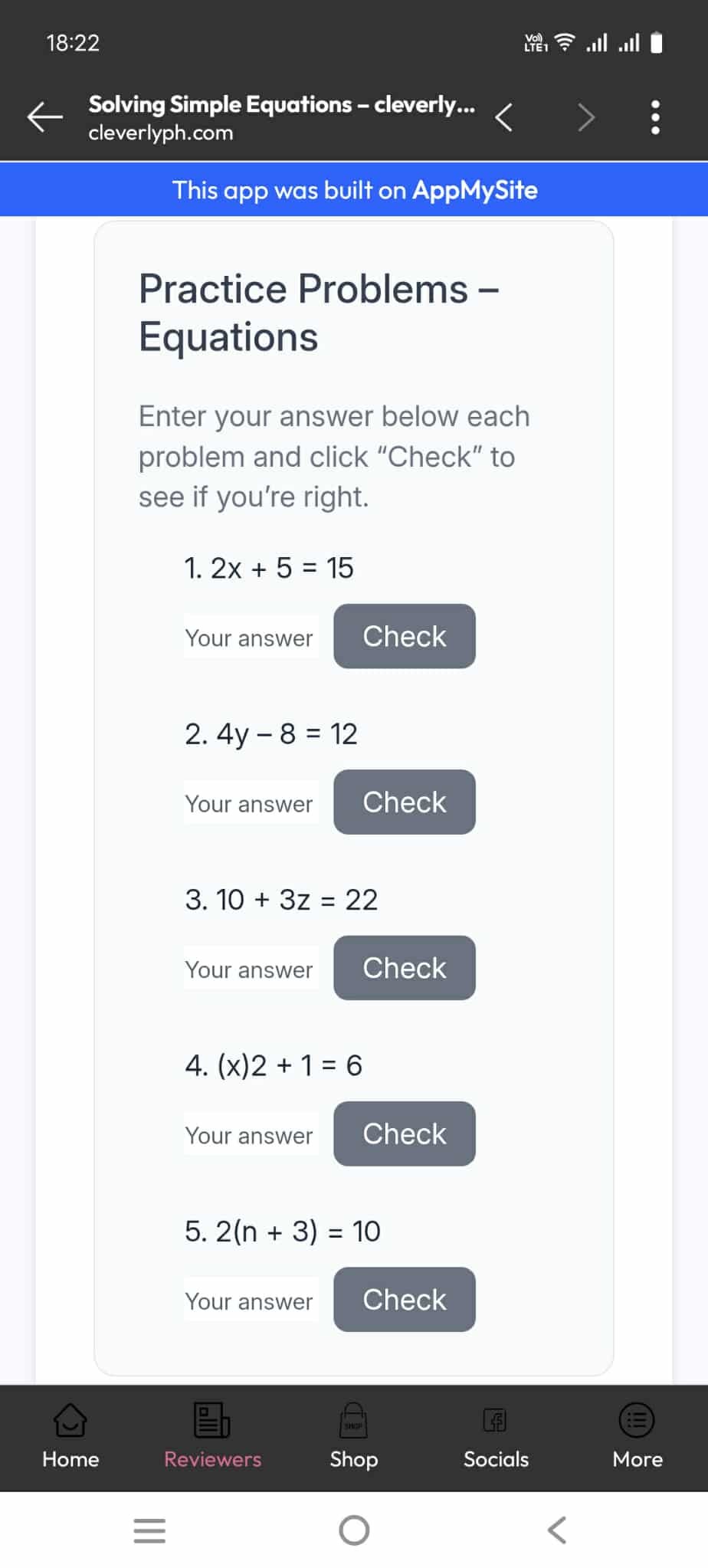
Task: Select the Reviewers tab
Action: point(212,1436)
